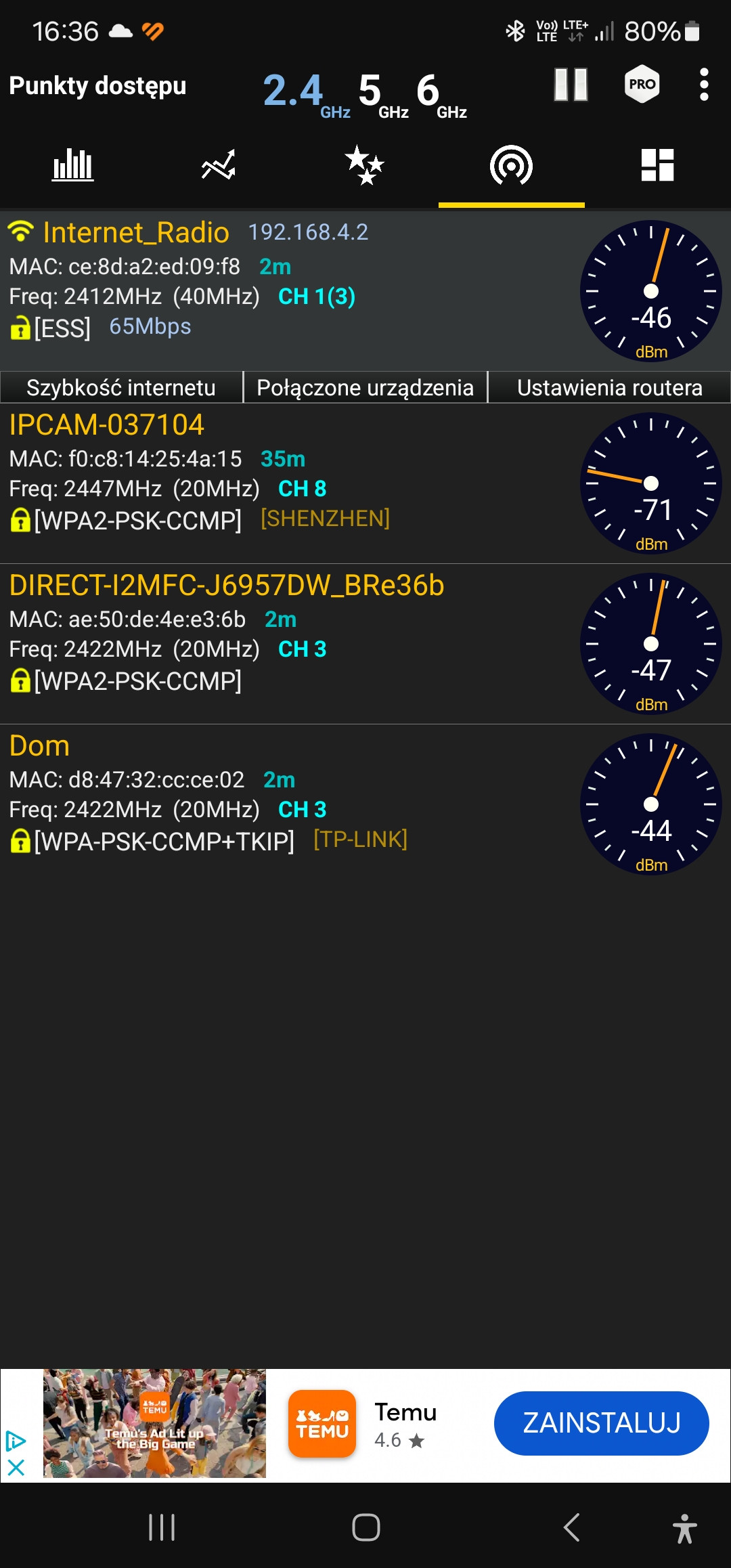This screenshot has width=731, height=1568.
Task: Select the 2.4 GHz band filter
Action: (306, 94)
